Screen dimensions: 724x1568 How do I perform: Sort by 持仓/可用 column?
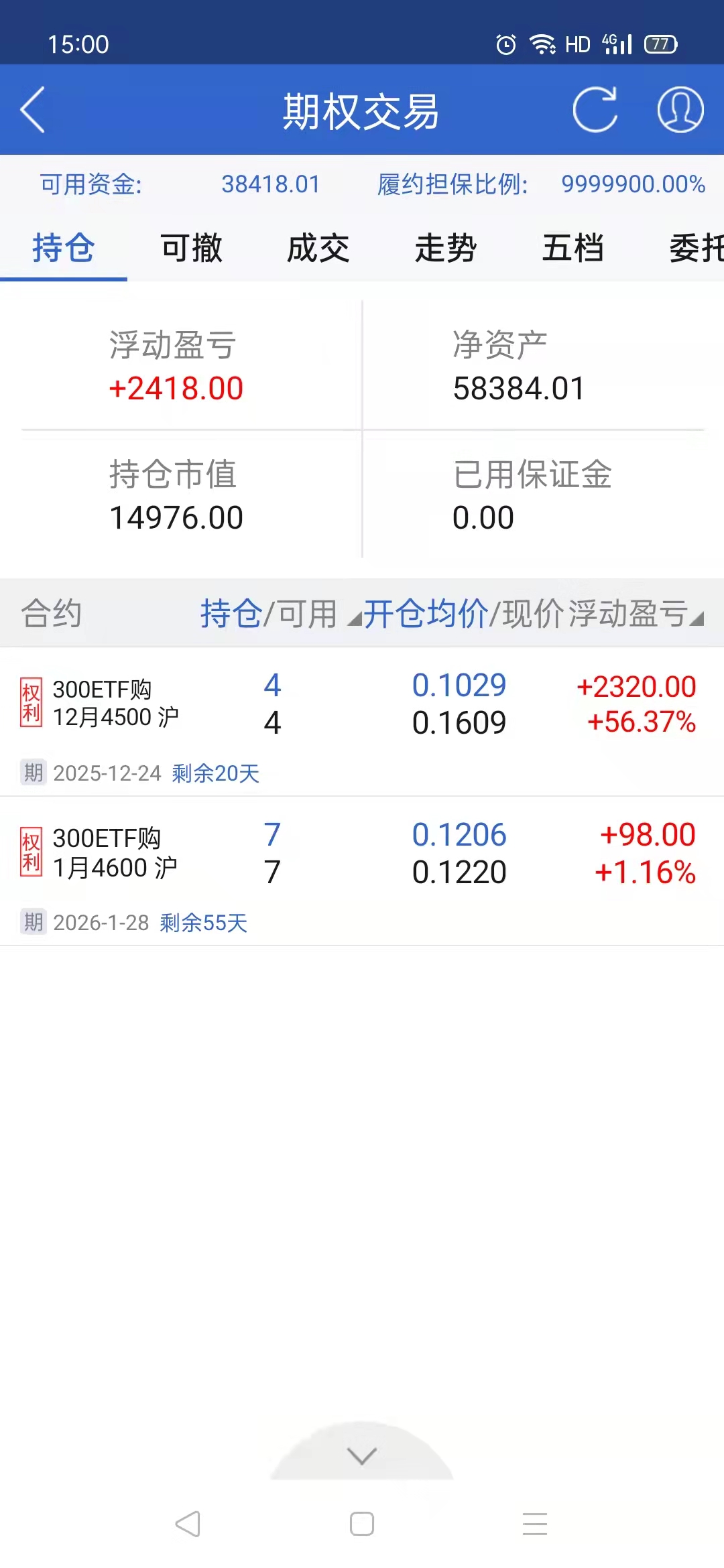tap(268, 613)
